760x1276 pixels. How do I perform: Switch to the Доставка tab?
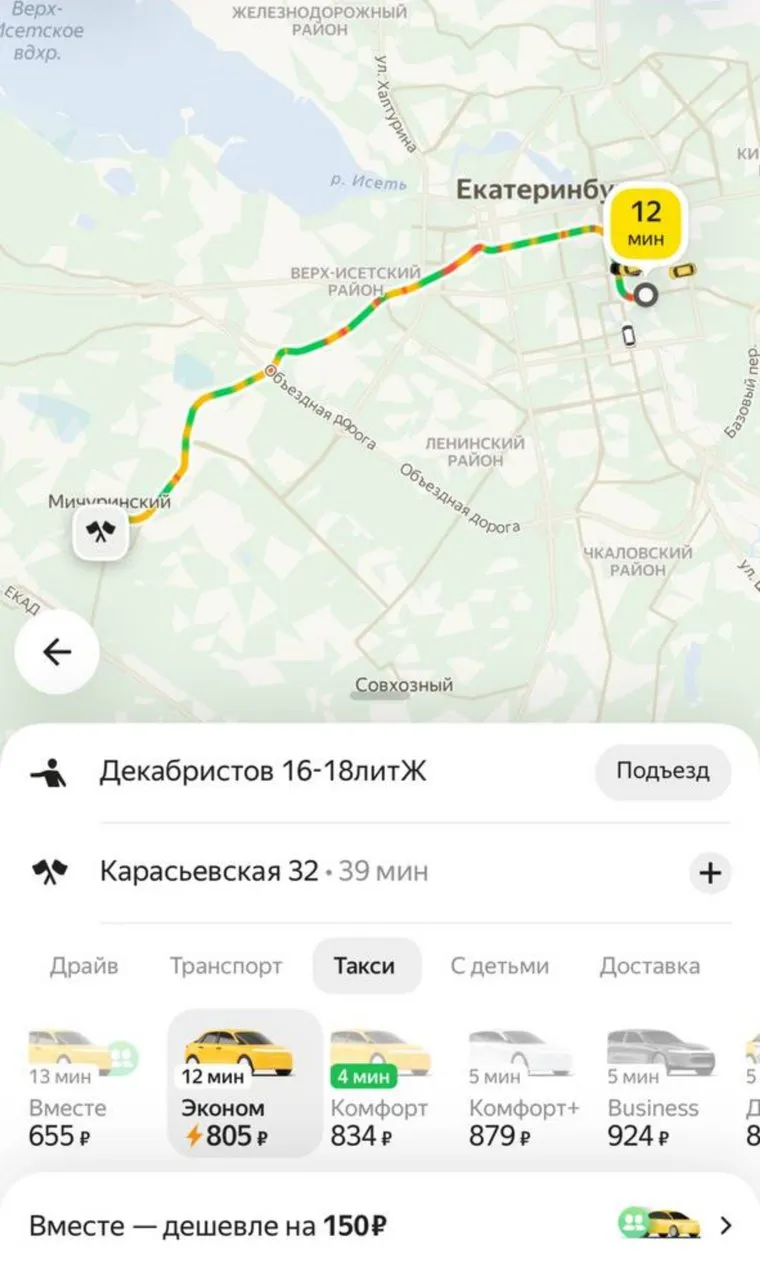pos(649,966)
